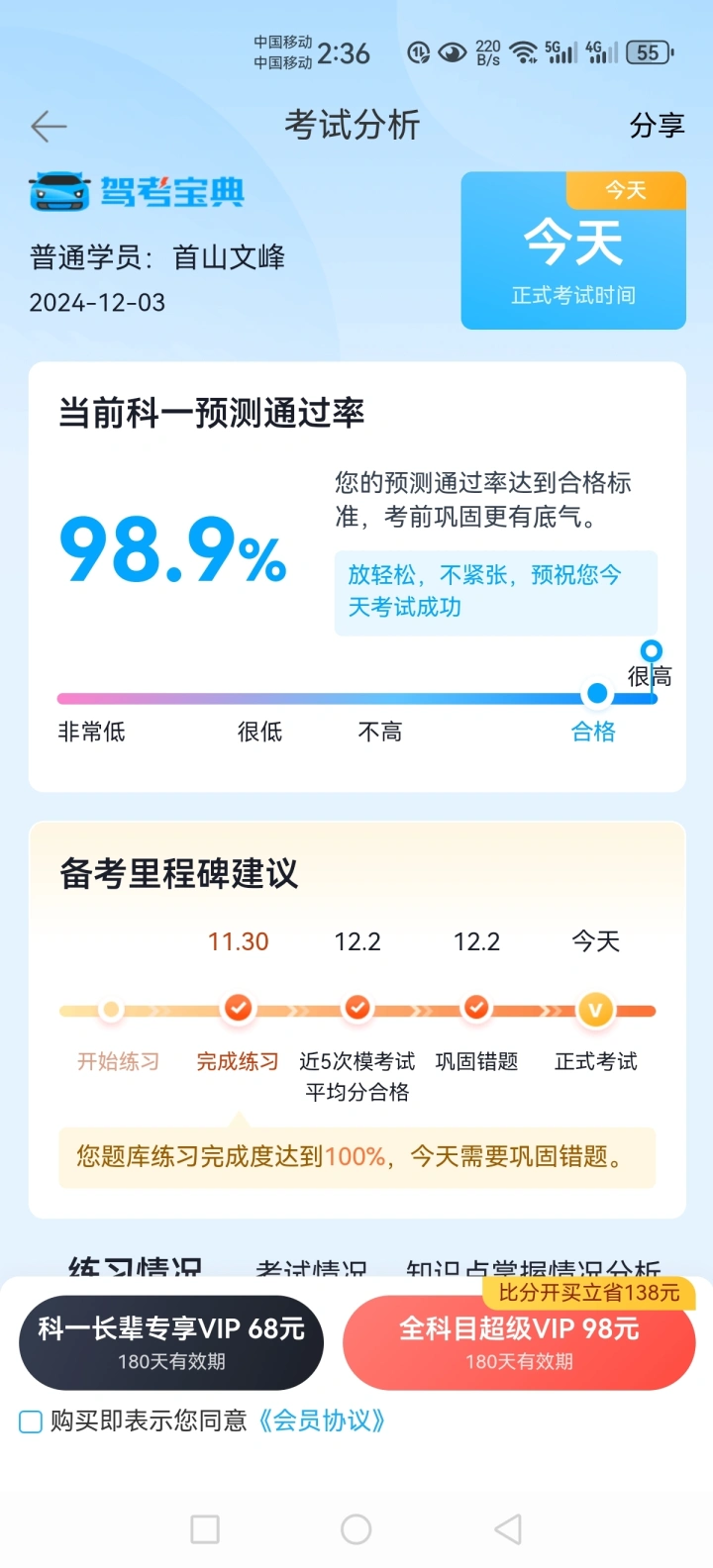Screen dimensions: 713x1568
Task: Select the 完成练习 milestone marker
Action: [238, 1009]
